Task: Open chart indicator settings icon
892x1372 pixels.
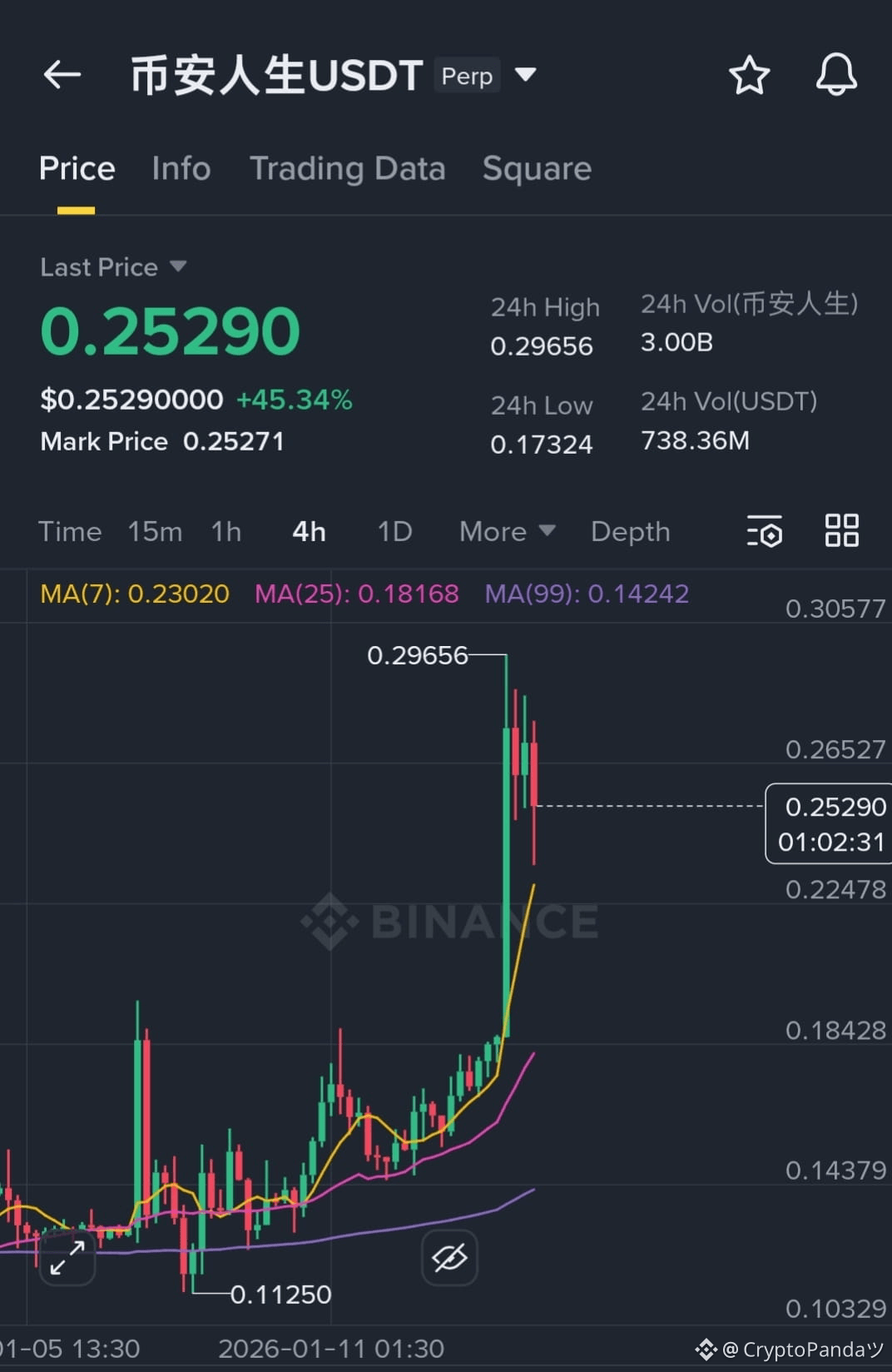Action: (764, 530)
